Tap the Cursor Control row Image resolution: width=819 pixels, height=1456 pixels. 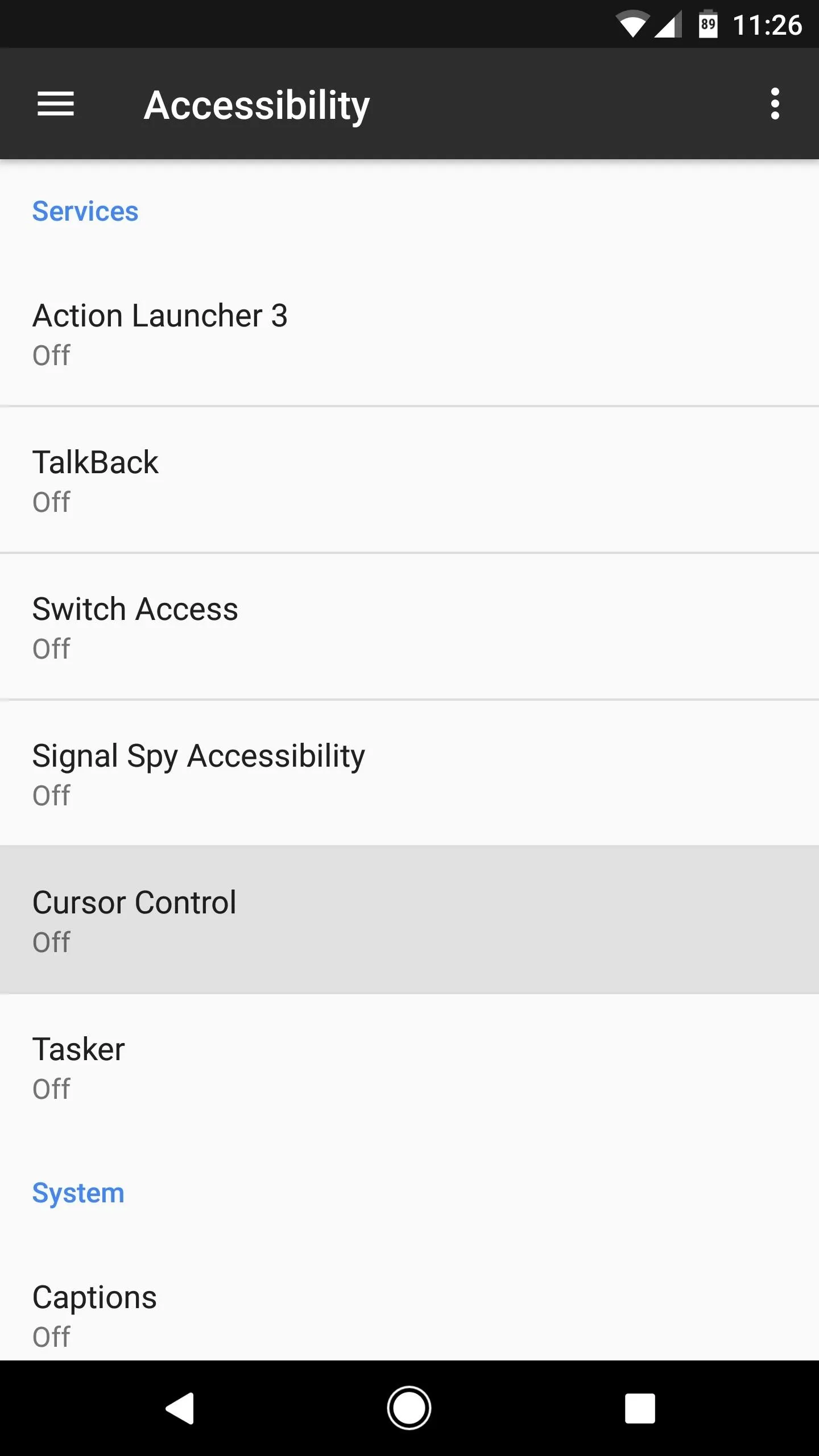click(409, 920)
